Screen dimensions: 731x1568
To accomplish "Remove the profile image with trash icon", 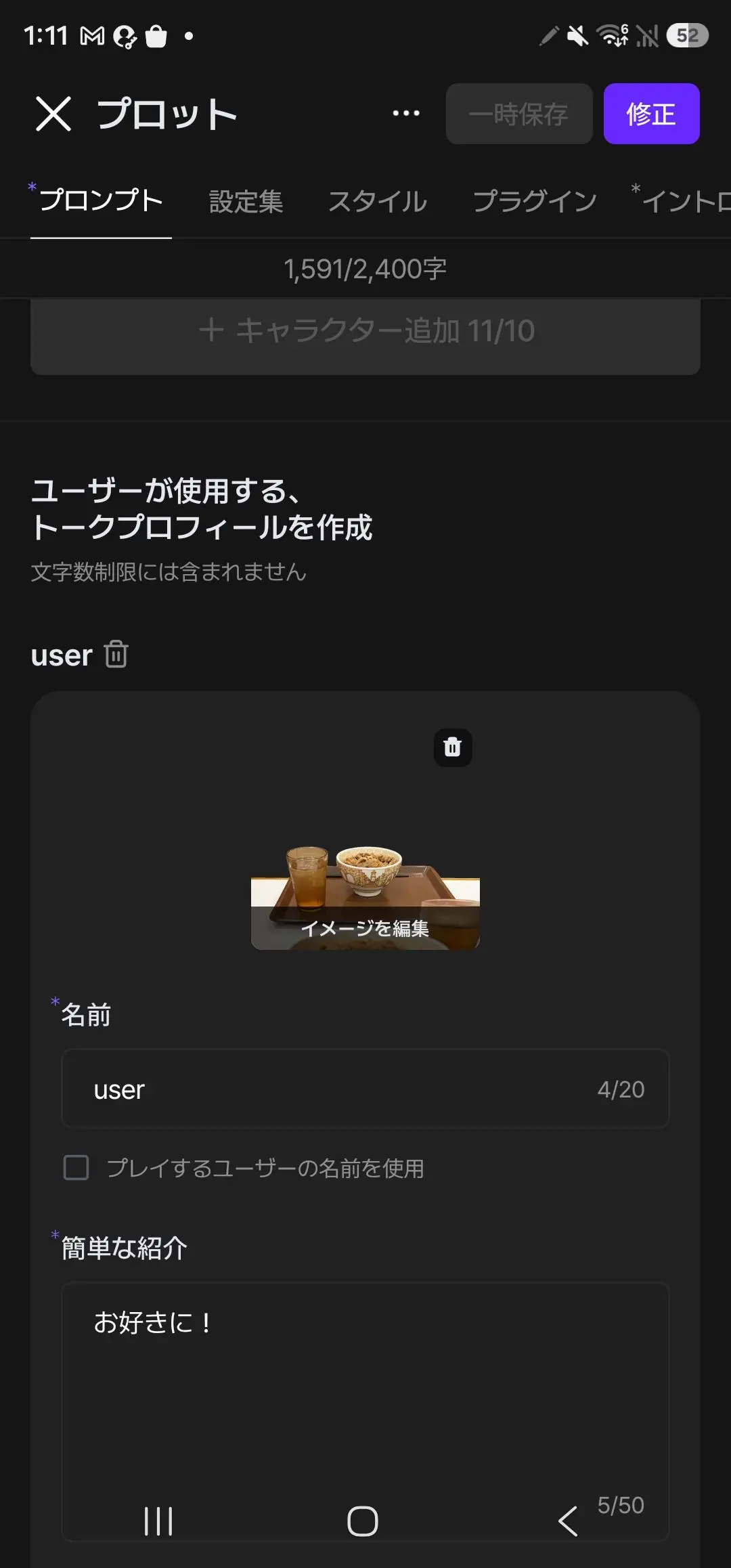I will (453, 747).
